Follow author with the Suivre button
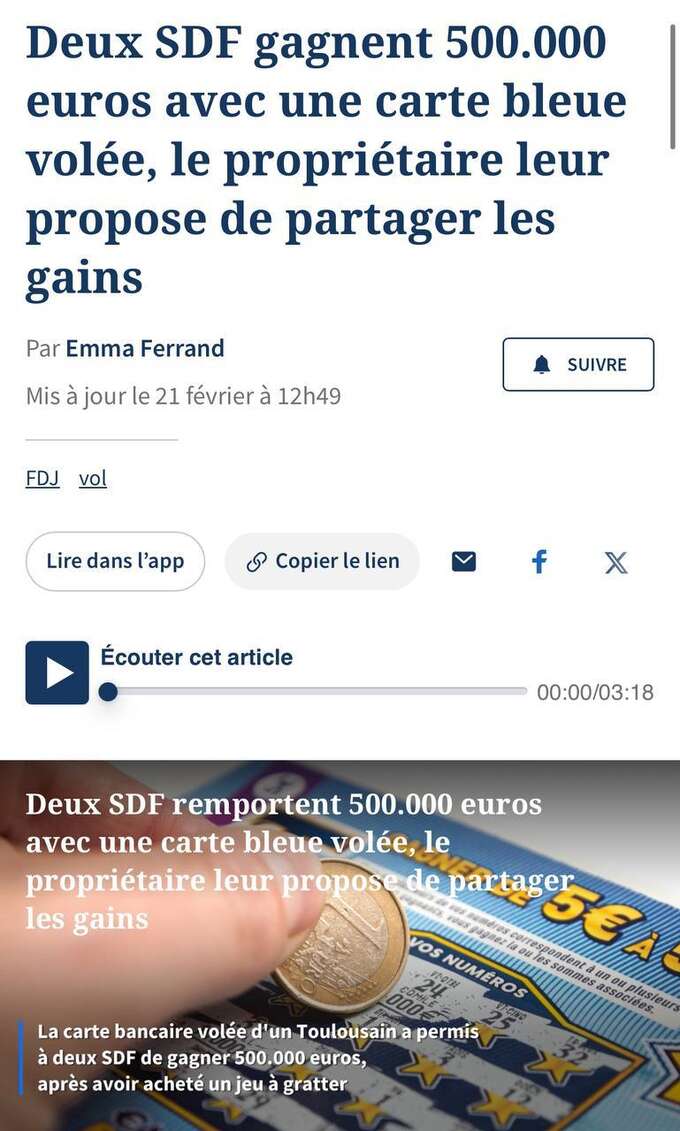The width and height of the screenshot is (680, 1131). click(x=578, y=364)
